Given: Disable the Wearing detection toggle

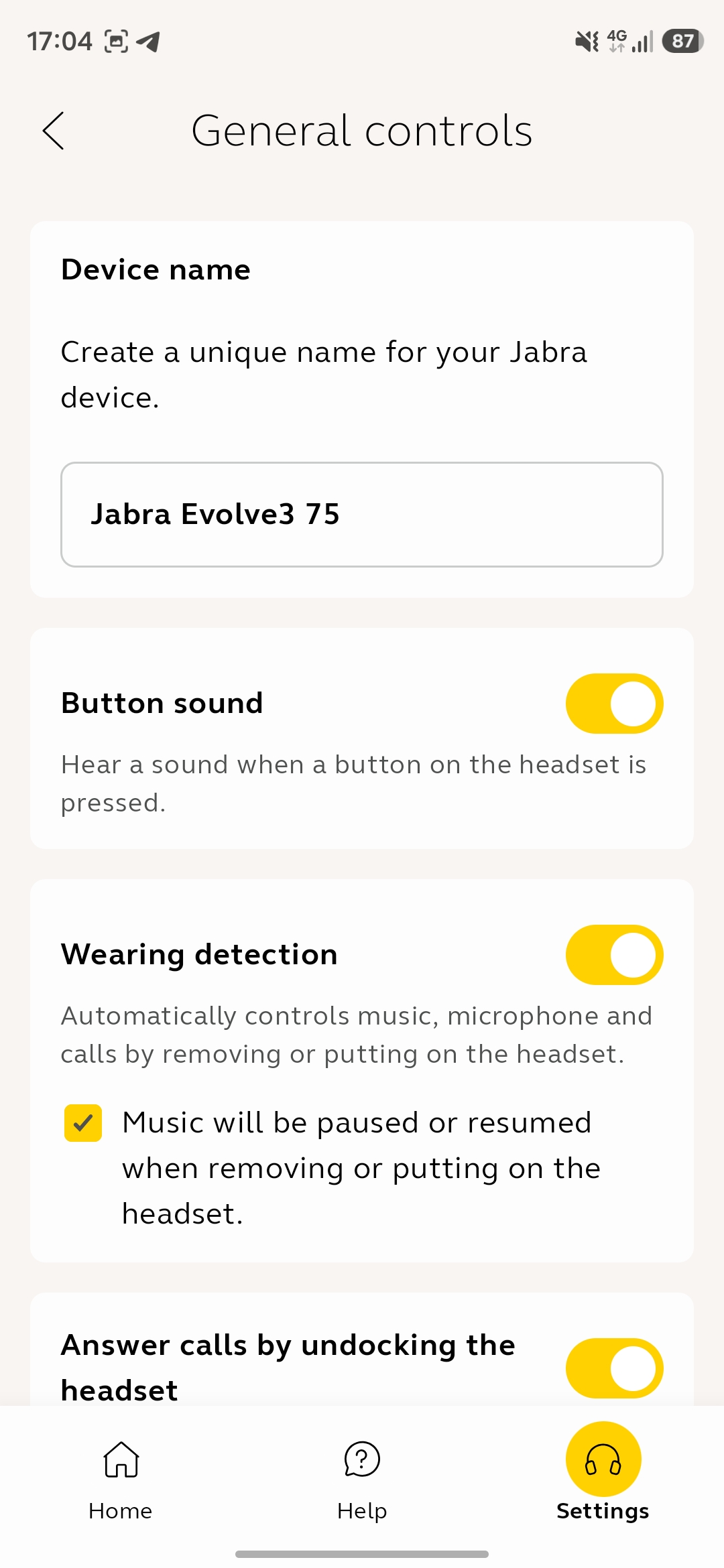Looking at the screenshot, I should (614, 955).
